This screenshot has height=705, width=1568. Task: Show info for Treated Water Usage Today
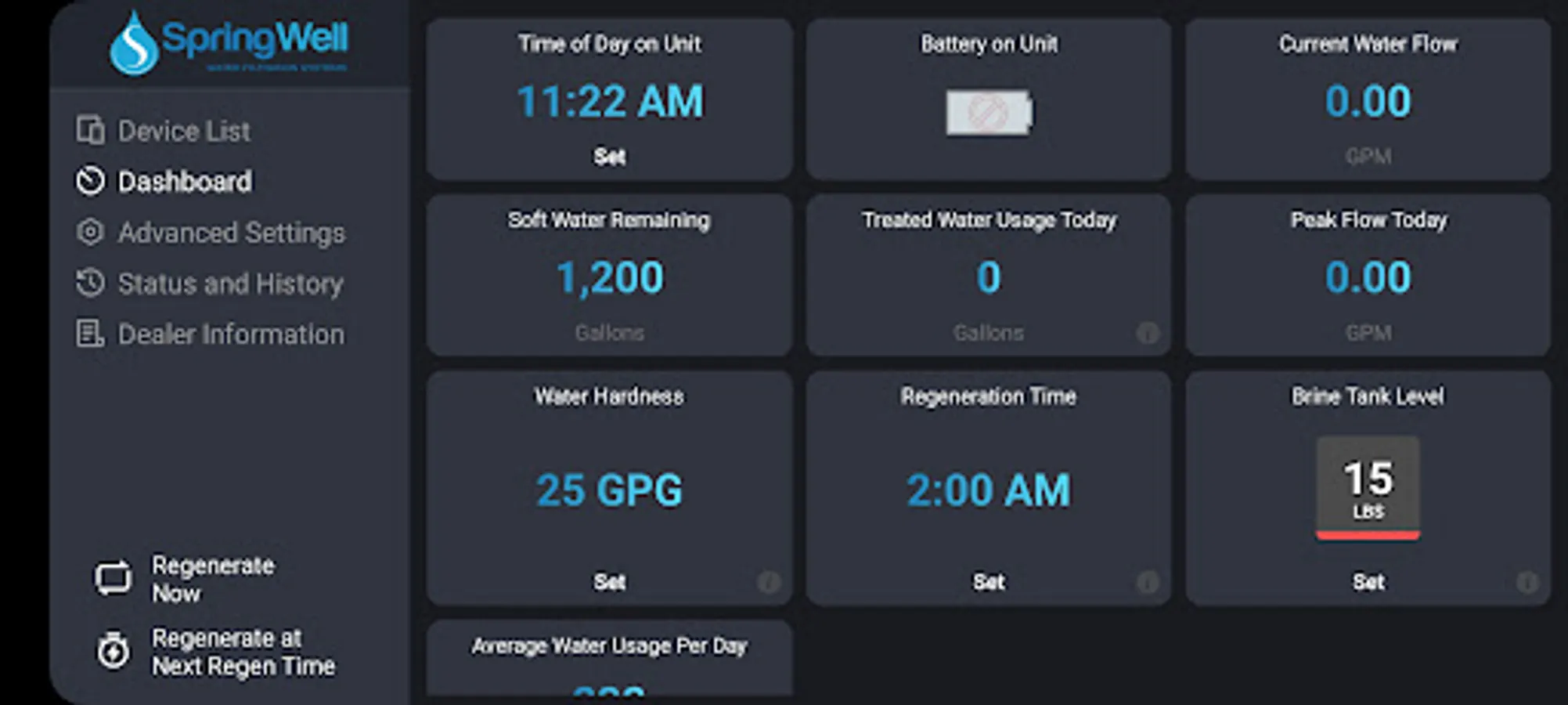coord(1148,334)
